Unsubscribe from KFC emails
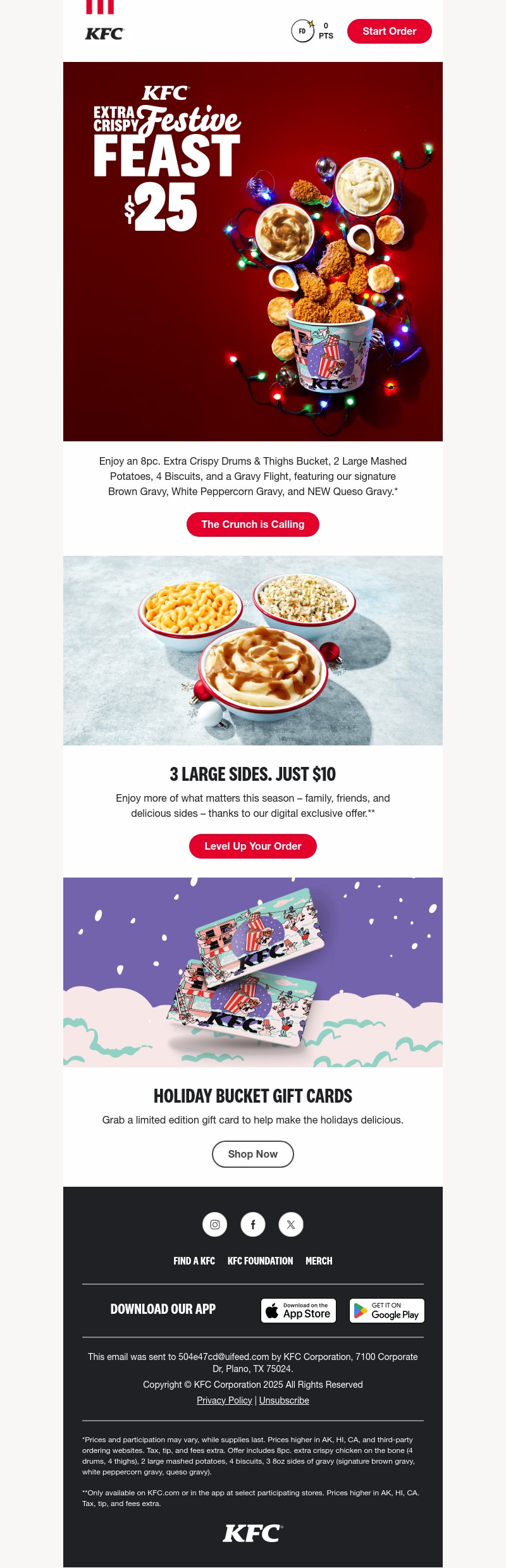This screenshot has height=1568, width=506. tap(284, 1400)
